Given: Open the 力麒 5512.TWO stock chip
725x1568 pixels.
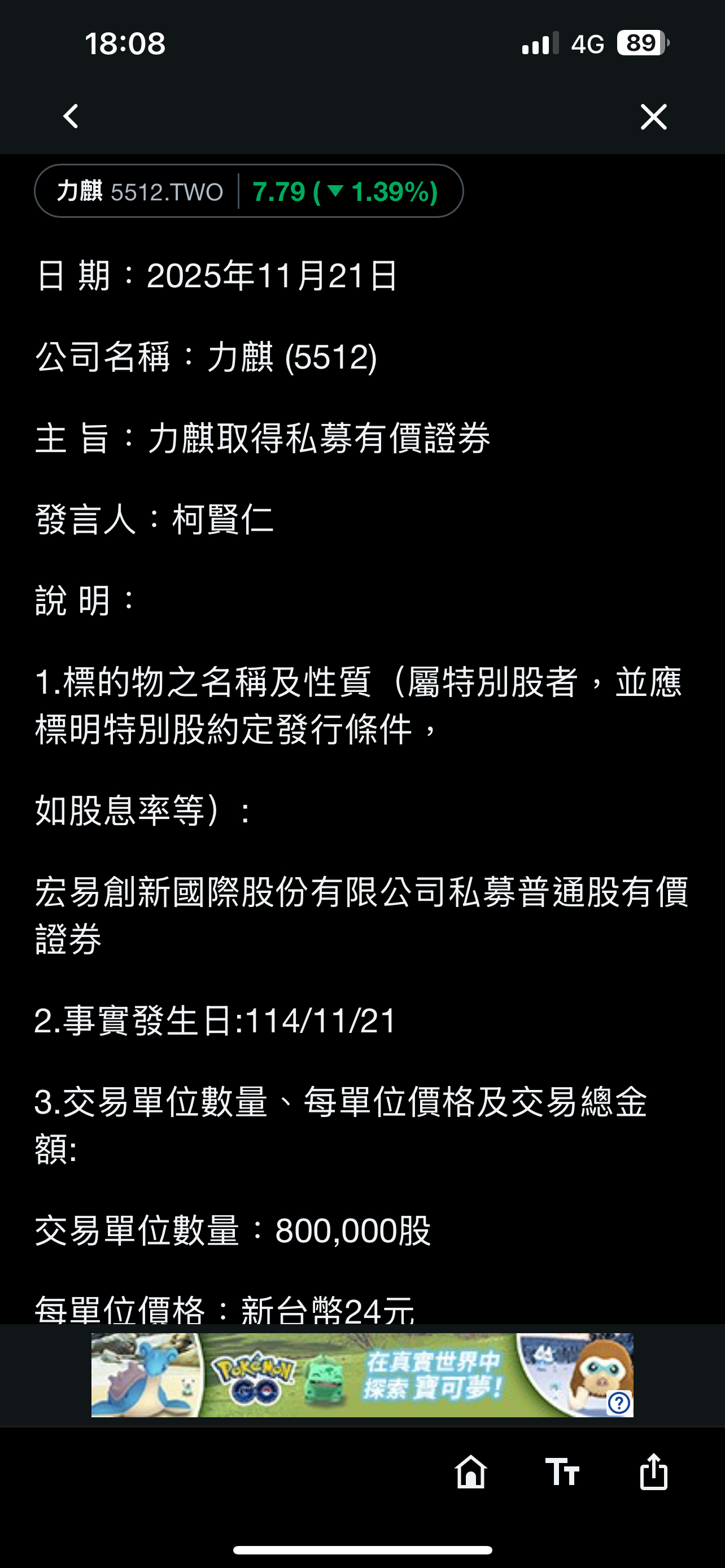Looking at the screenshot, I should coord(248,192).
